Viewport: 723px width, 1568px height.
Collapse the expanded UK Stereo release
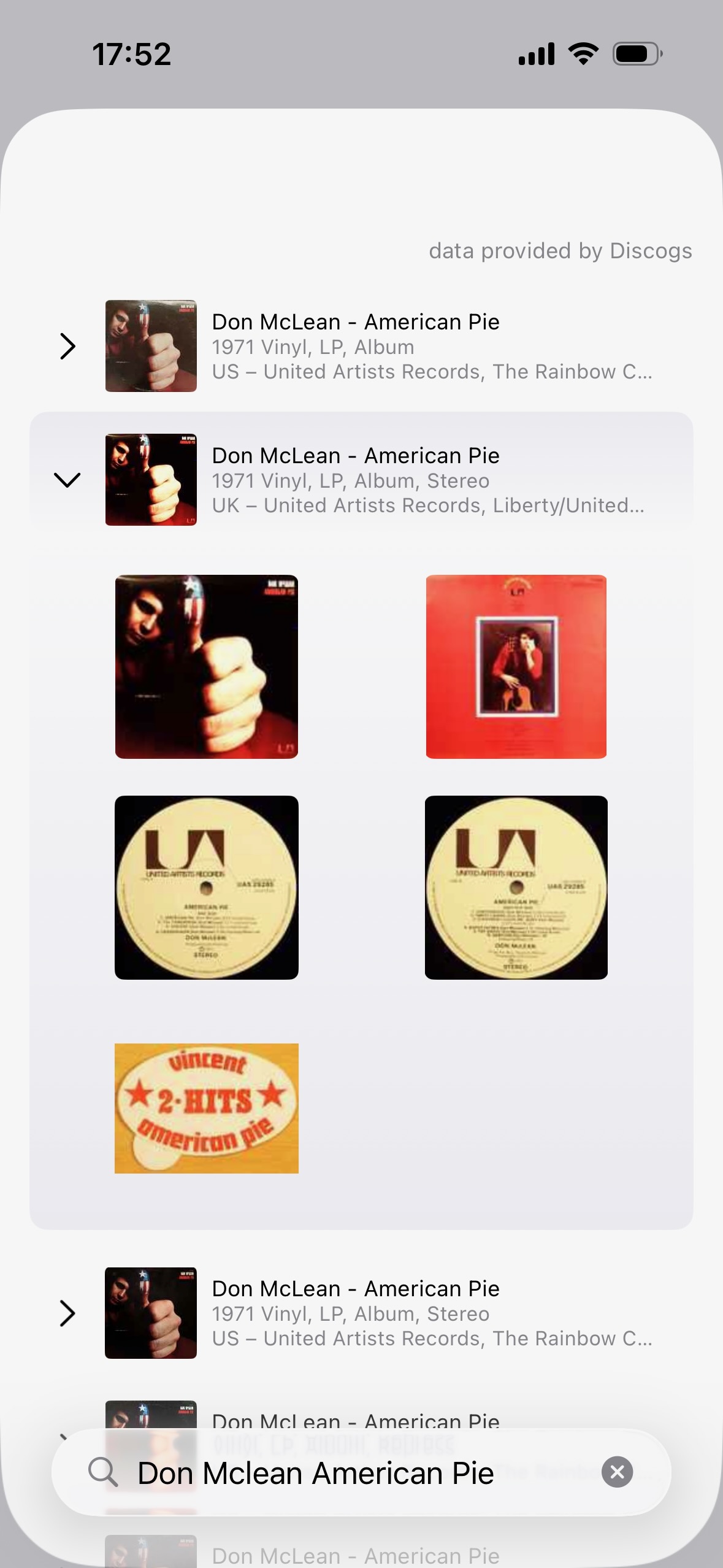pyautogui.click(x=67, y=480)
